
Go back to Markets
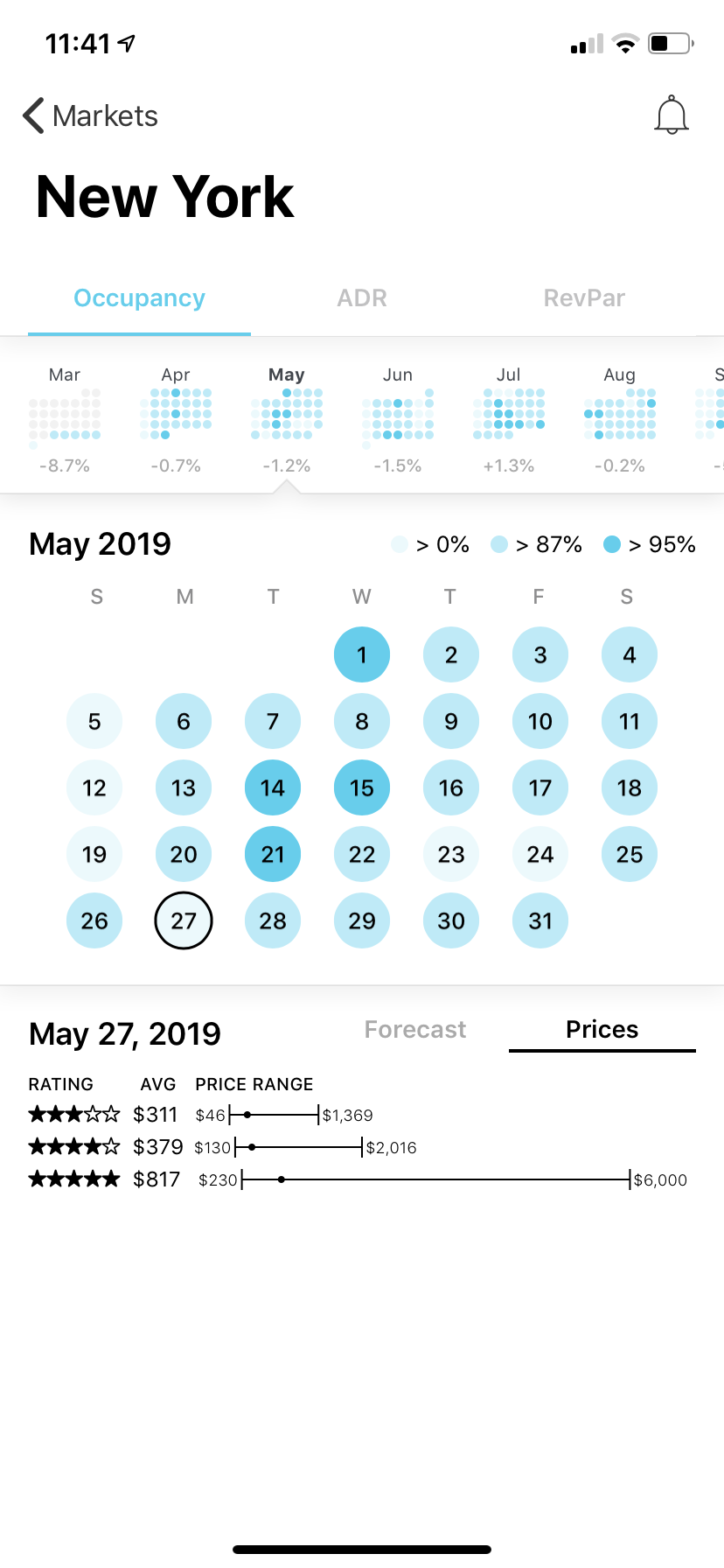[91, 115]
